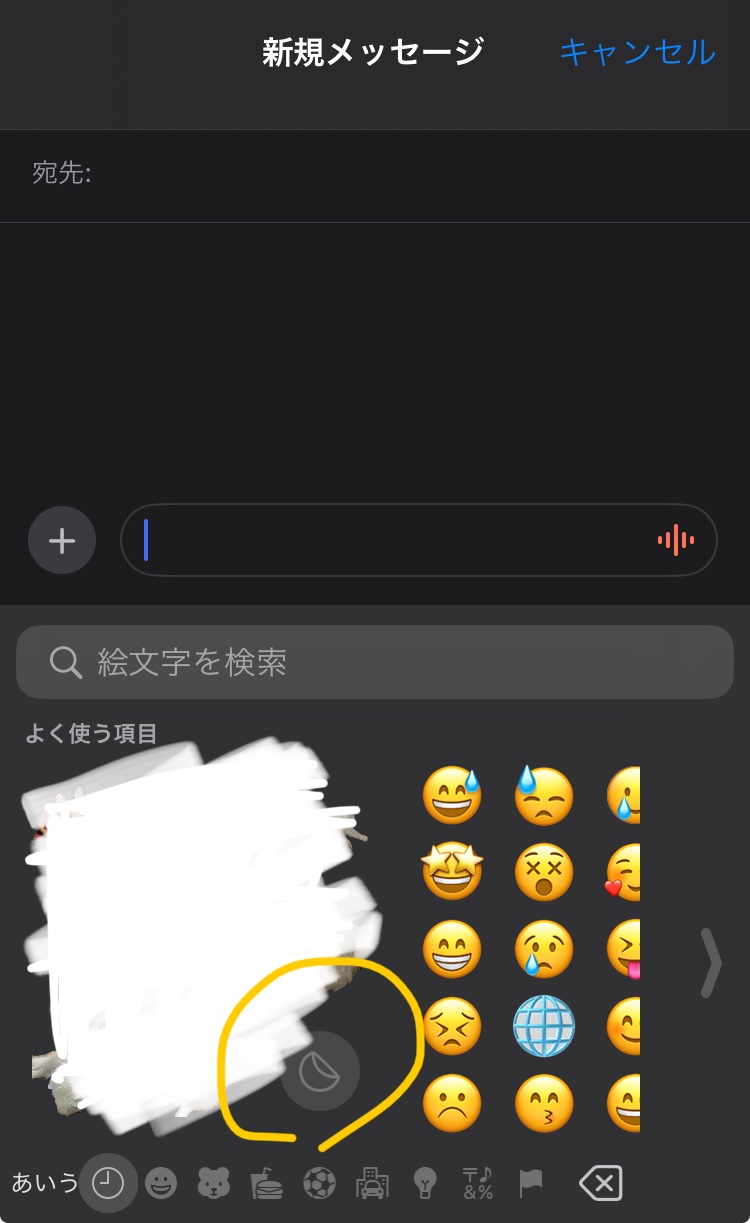Open the sticker picker button
Viewport: 750px width, 1223px height.
320,1071
